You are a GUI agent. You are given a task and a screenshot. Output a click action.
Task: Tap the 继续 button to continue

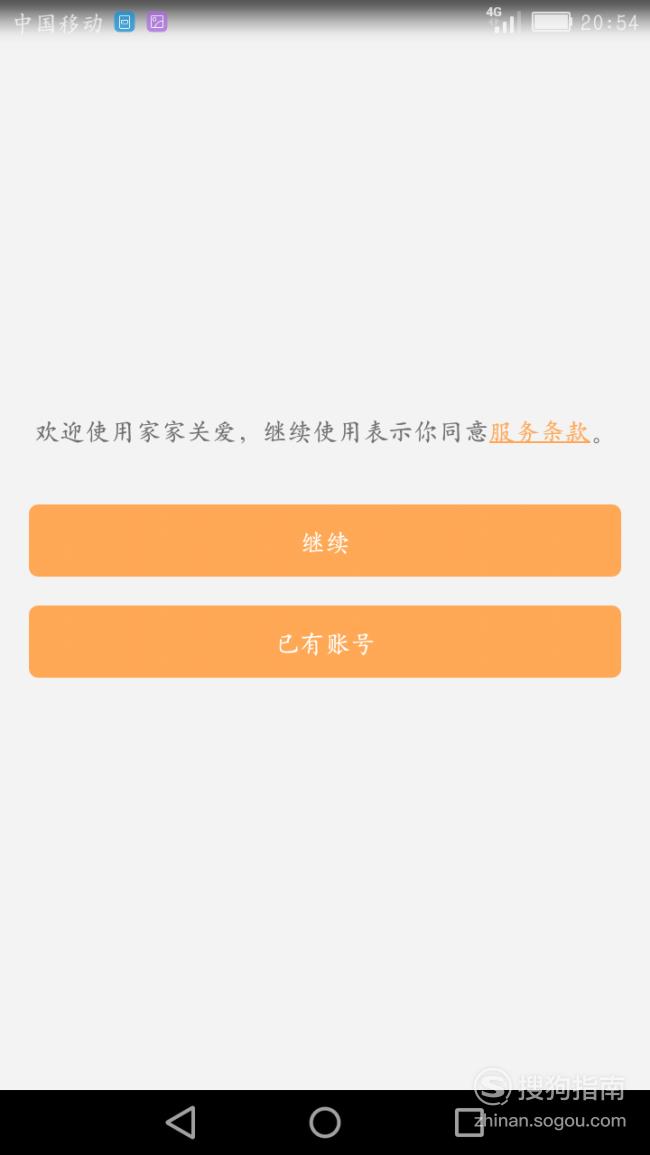(x=325, y=541)
